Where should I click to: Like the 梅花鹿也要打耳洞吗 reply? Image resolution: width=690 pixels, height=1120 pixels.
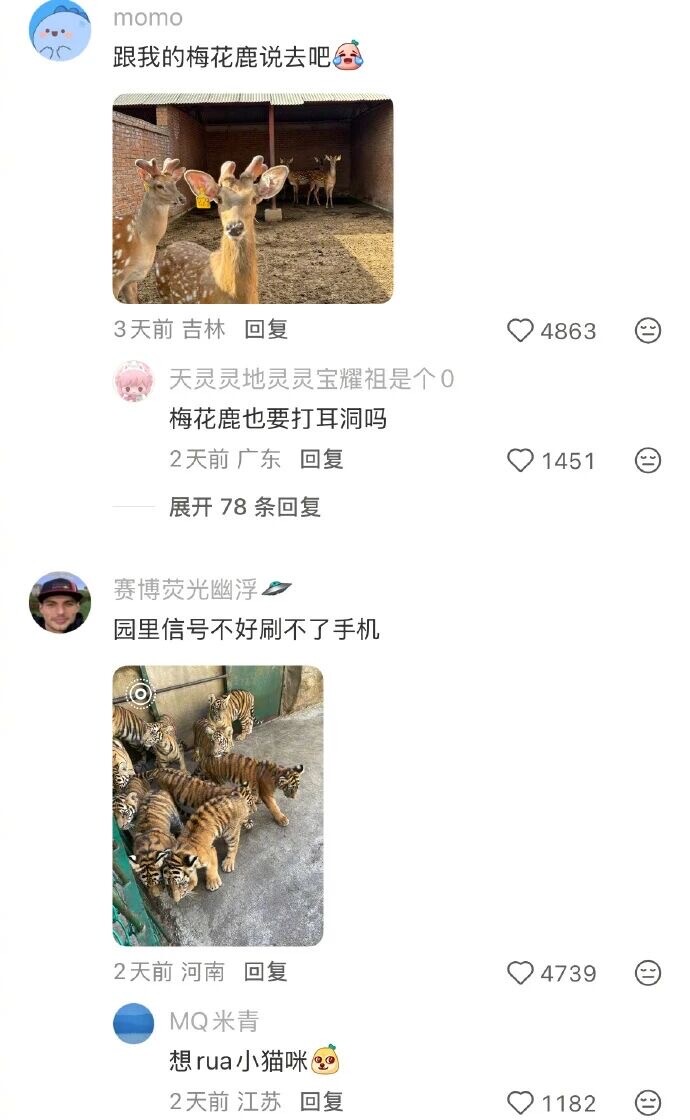(x=521, y=460)
